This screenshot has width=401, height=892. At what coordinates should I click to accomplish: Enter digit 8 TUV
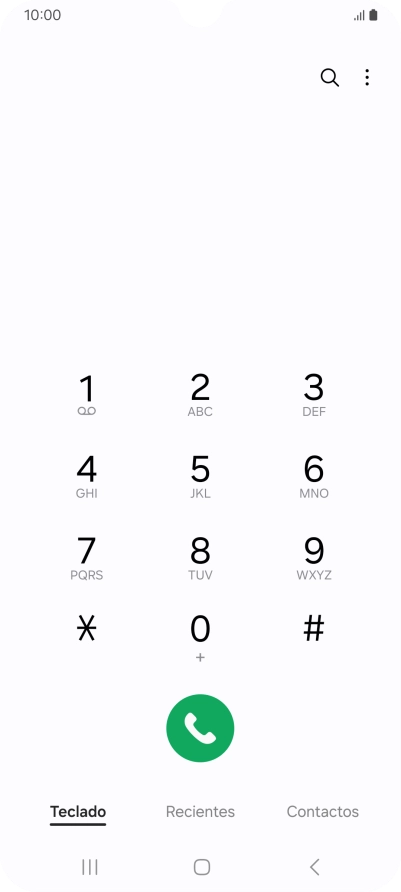tap(200, 559)
